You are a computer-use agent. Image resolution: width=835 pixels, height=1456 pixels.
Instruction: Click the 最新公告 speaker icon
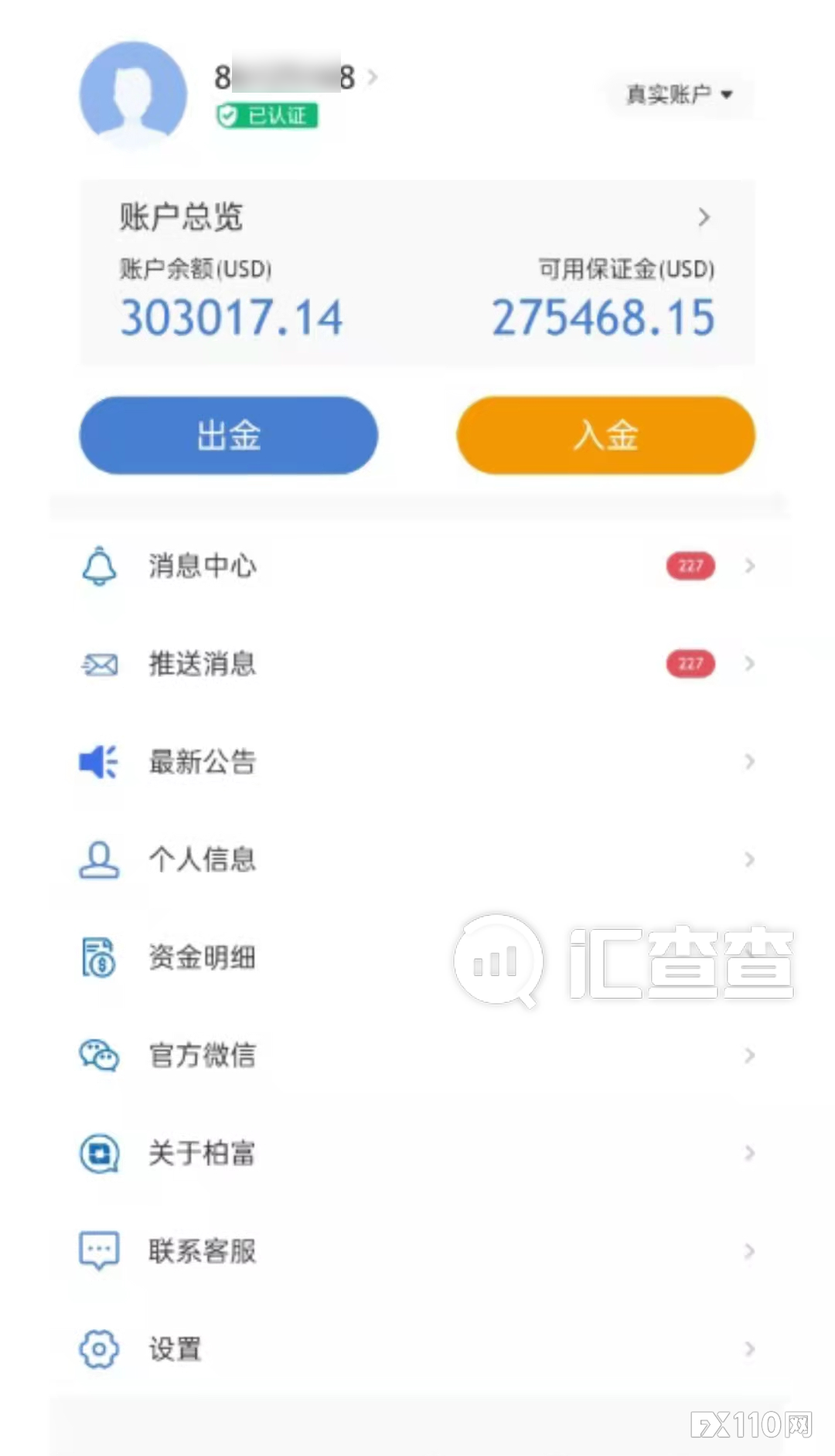point(97,762)
